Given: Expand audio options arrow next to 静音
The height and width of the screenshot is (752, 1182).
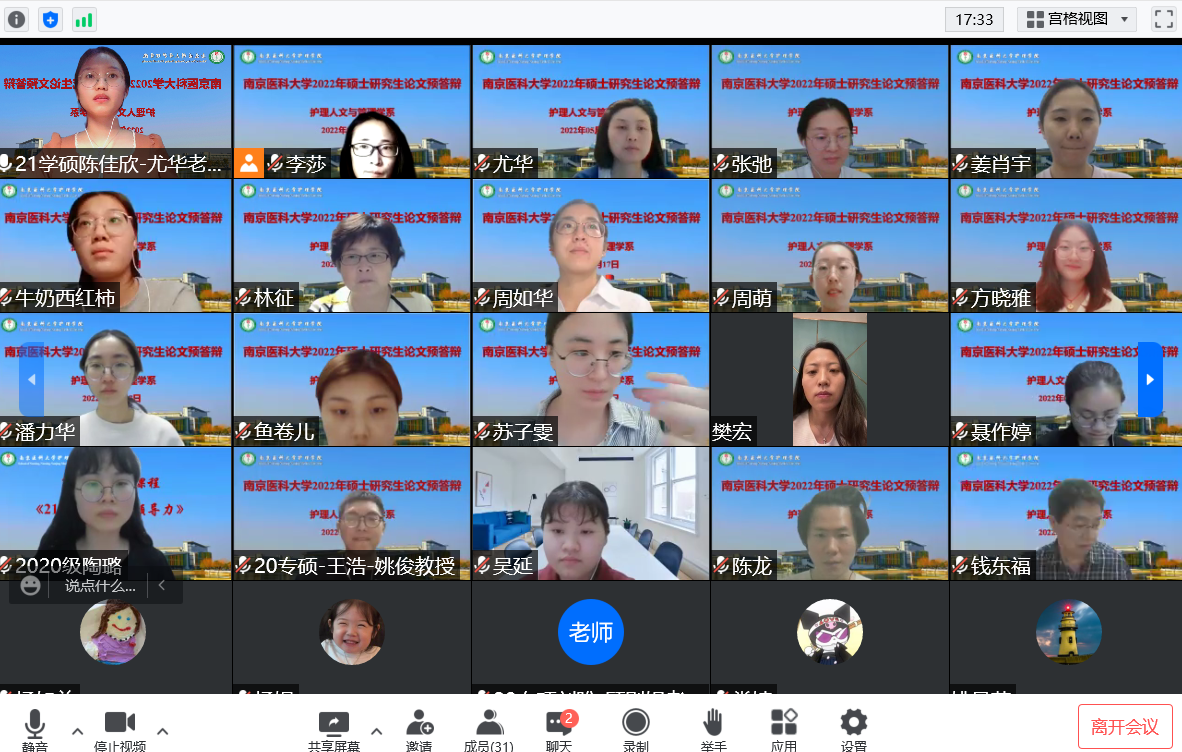Looking at the screenshot, I should point(77,730).
